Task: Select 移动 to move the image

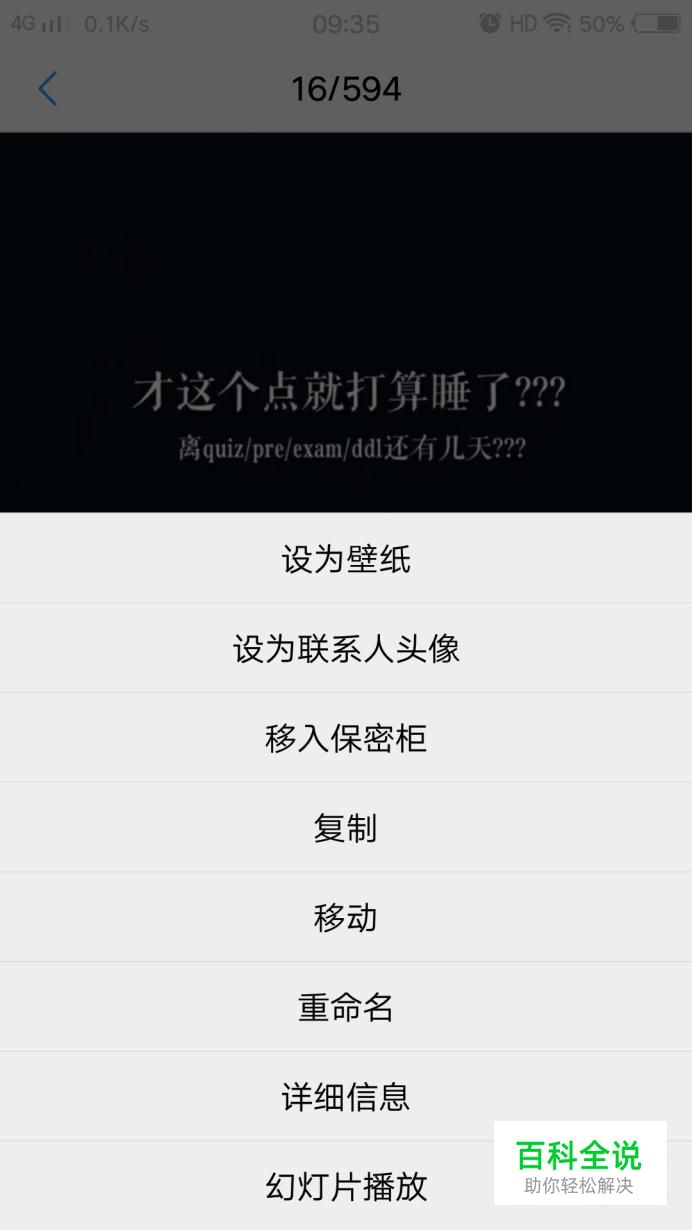Action: click(x=346, y=917)
